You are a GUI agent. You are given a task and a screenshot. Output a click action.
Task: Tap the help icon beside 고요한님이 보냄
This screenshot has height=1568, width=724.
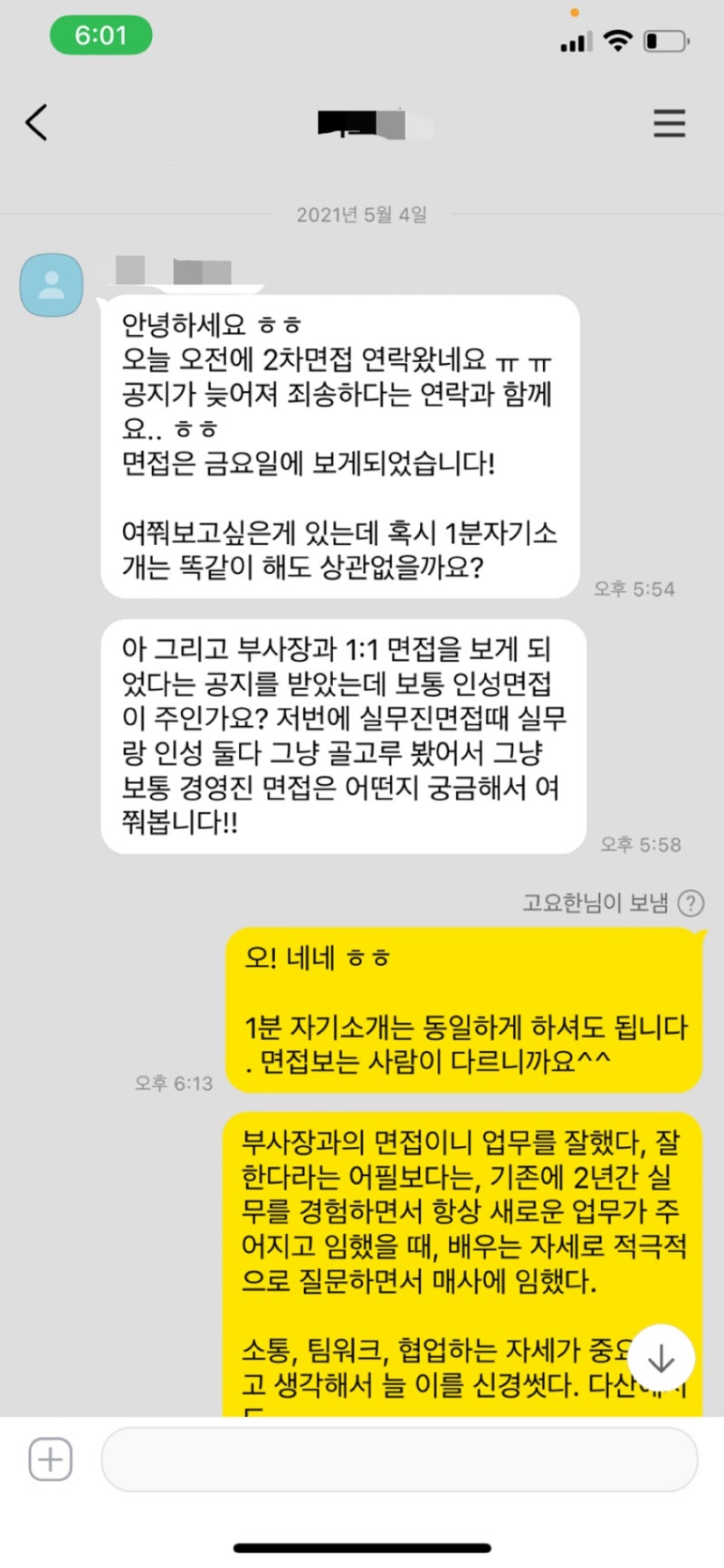pos(691,903)
